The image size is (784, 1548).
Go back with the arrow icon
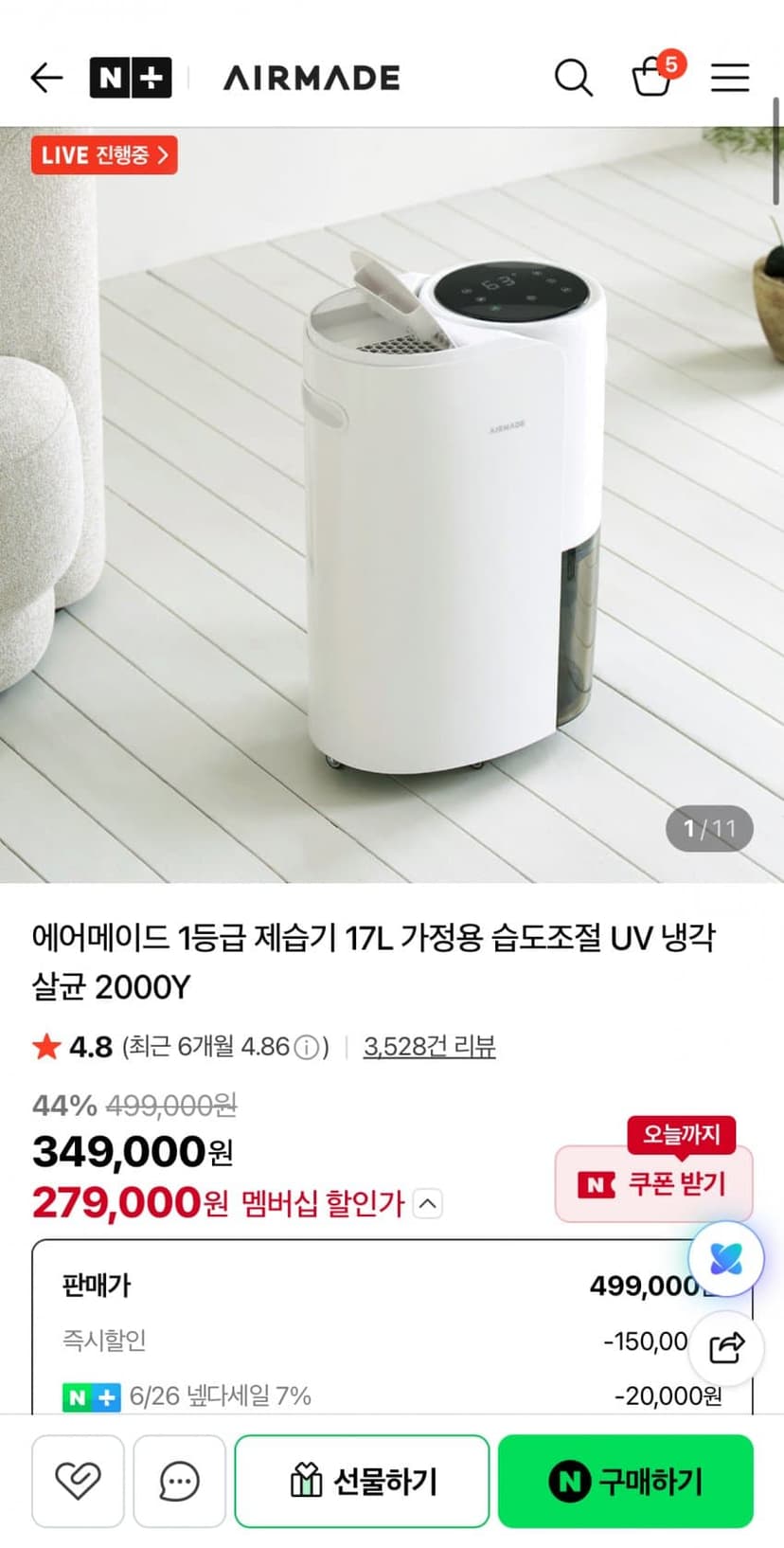(x=46, y=78)
